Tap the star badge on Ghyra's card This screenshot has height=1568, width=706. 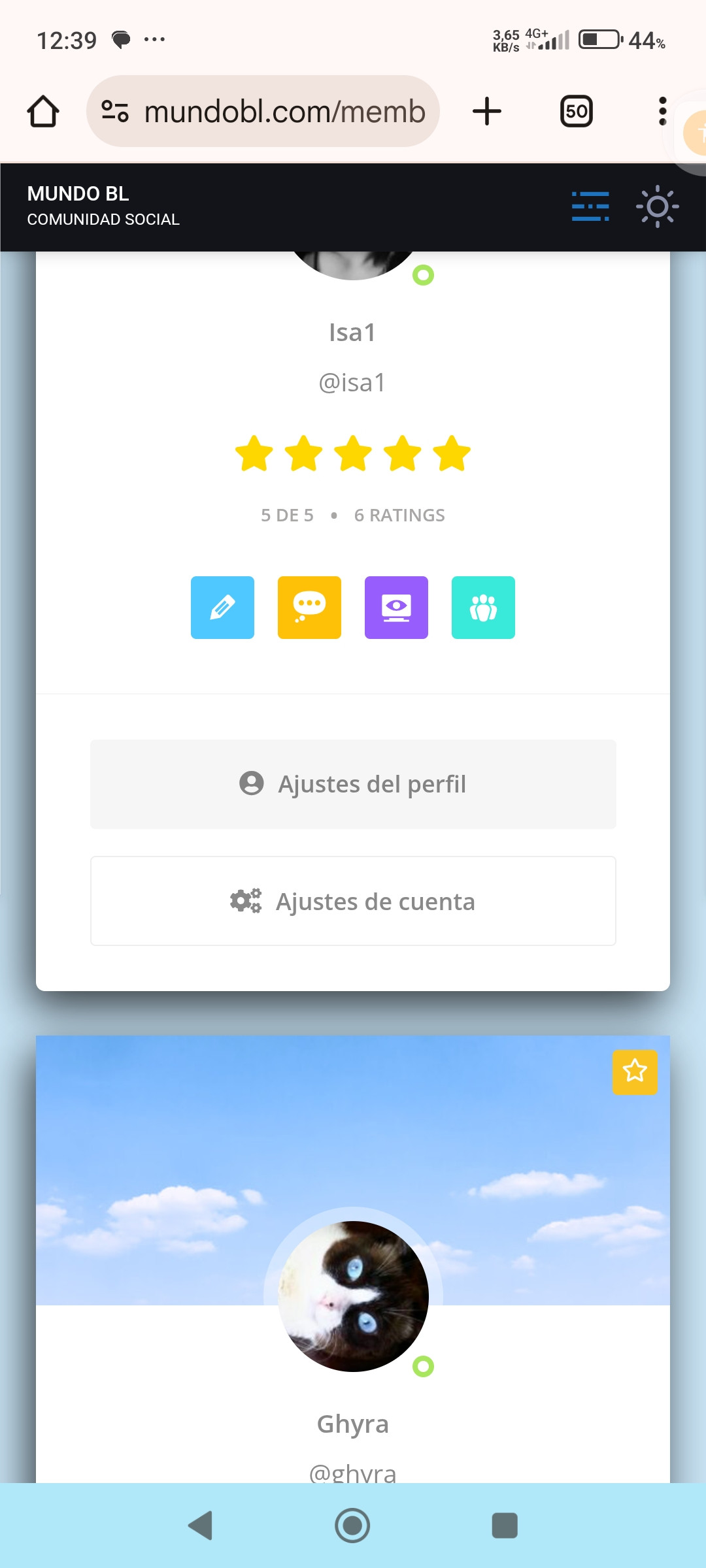tap(635, 1071)
